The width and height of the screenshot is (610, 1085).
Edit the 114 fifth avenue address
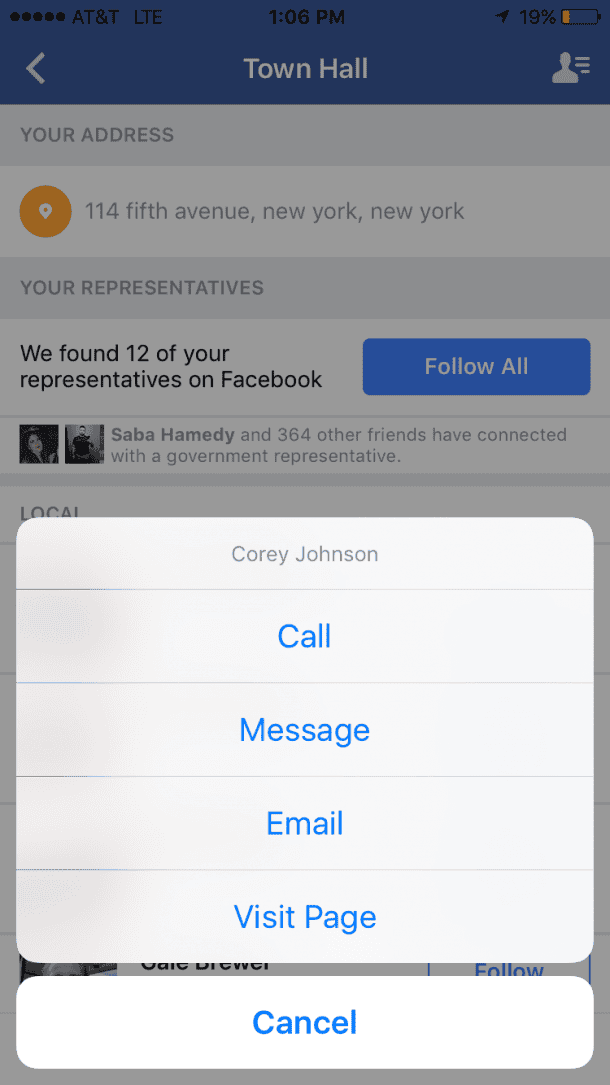[x=274, y=212]
